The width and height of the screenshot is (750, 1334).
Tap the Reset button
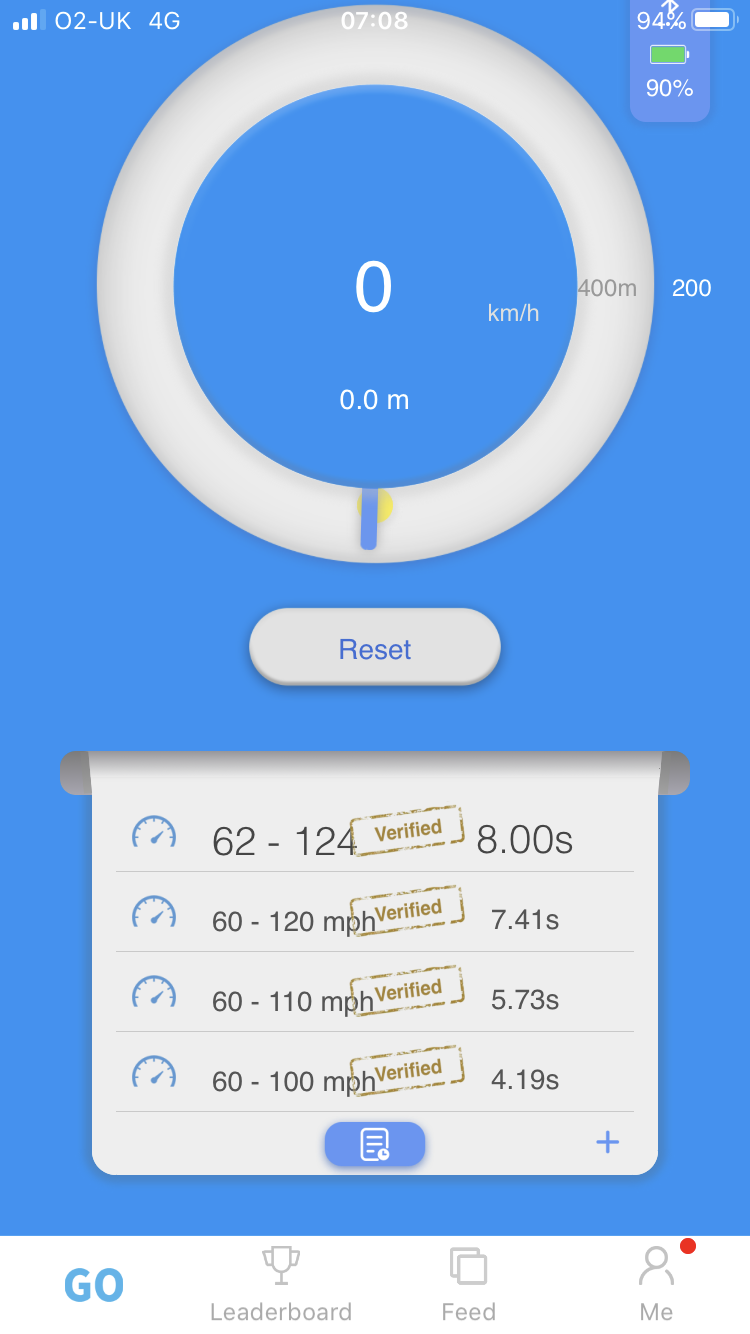click(x=375, y=648)
